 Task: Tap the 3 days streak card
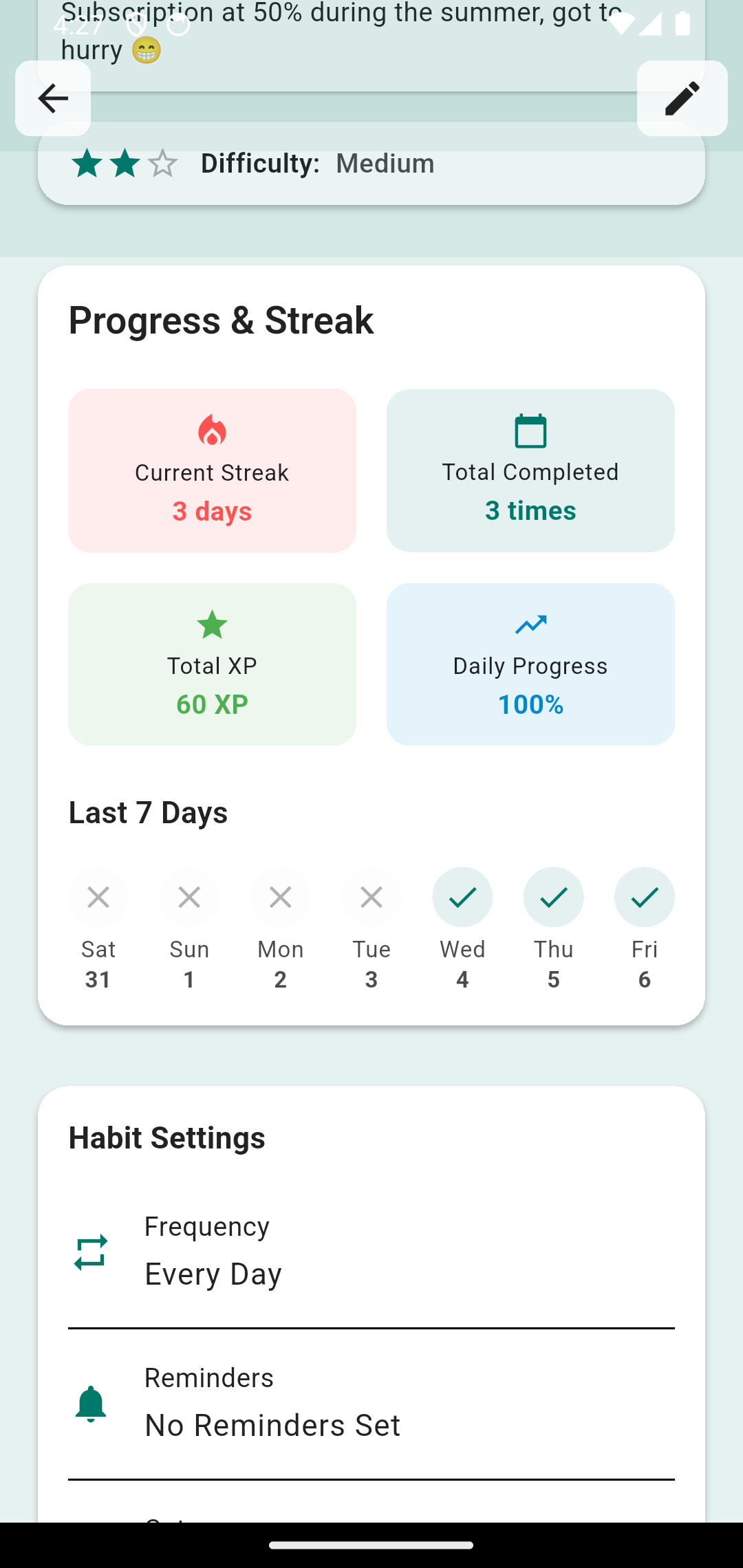212,470
